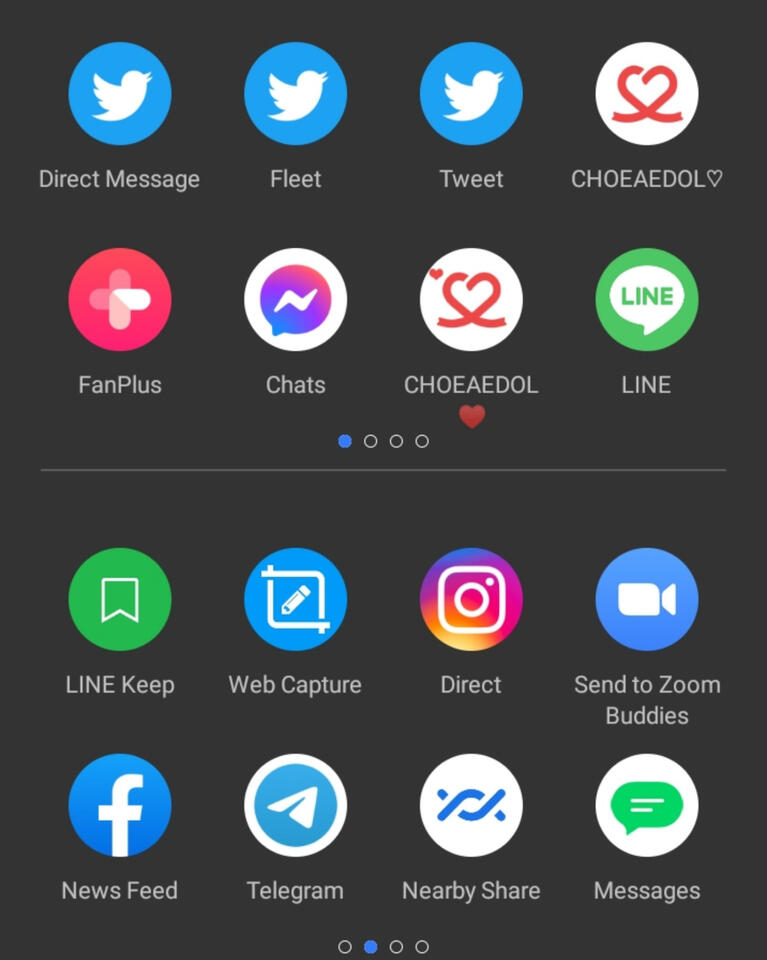Send through Messenger Chats
This screenshot has height=960, width=767.
pyautogui.click(x=295, y=300)
